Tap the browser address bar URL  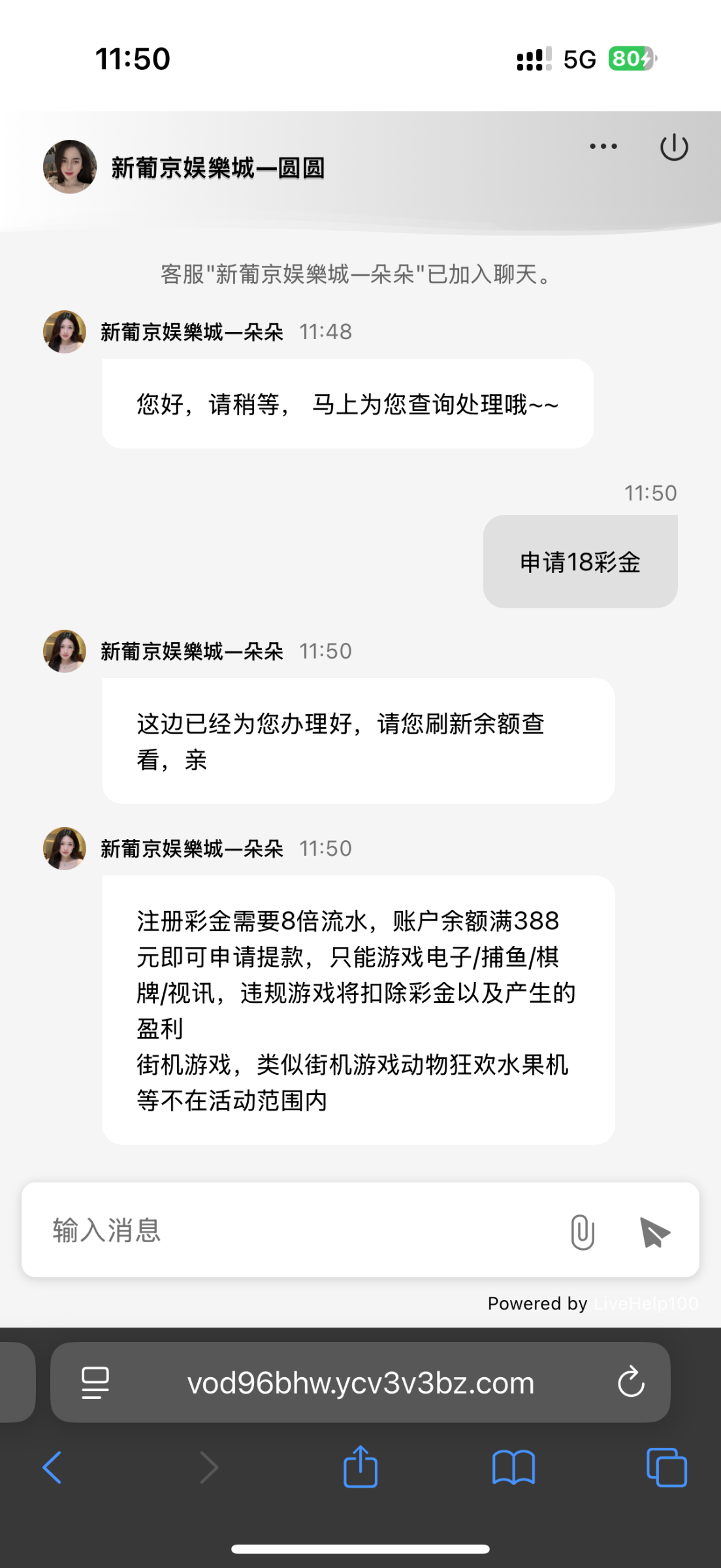pyautogui.click(x=360, y=1382)
